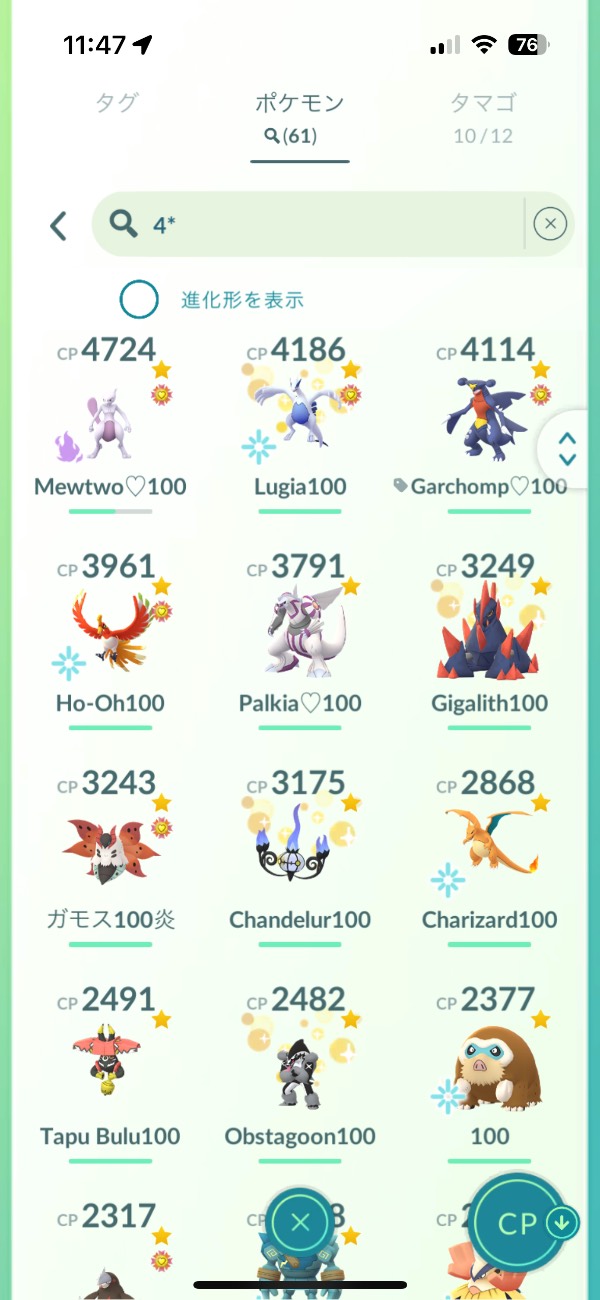Tap the up-down scroll handle
600x1300 pixels.
[567, 449]
